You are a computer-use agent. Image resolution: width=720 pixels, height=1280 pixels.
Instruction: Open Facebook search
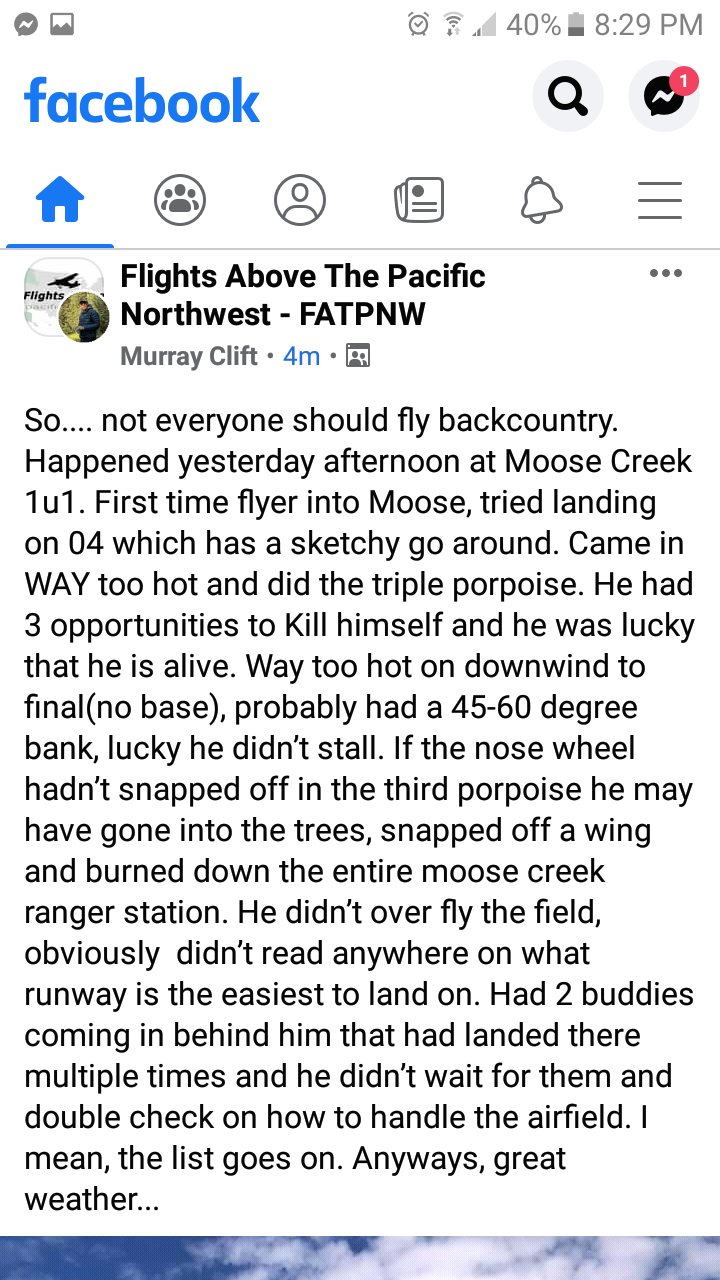click(568, 97)
